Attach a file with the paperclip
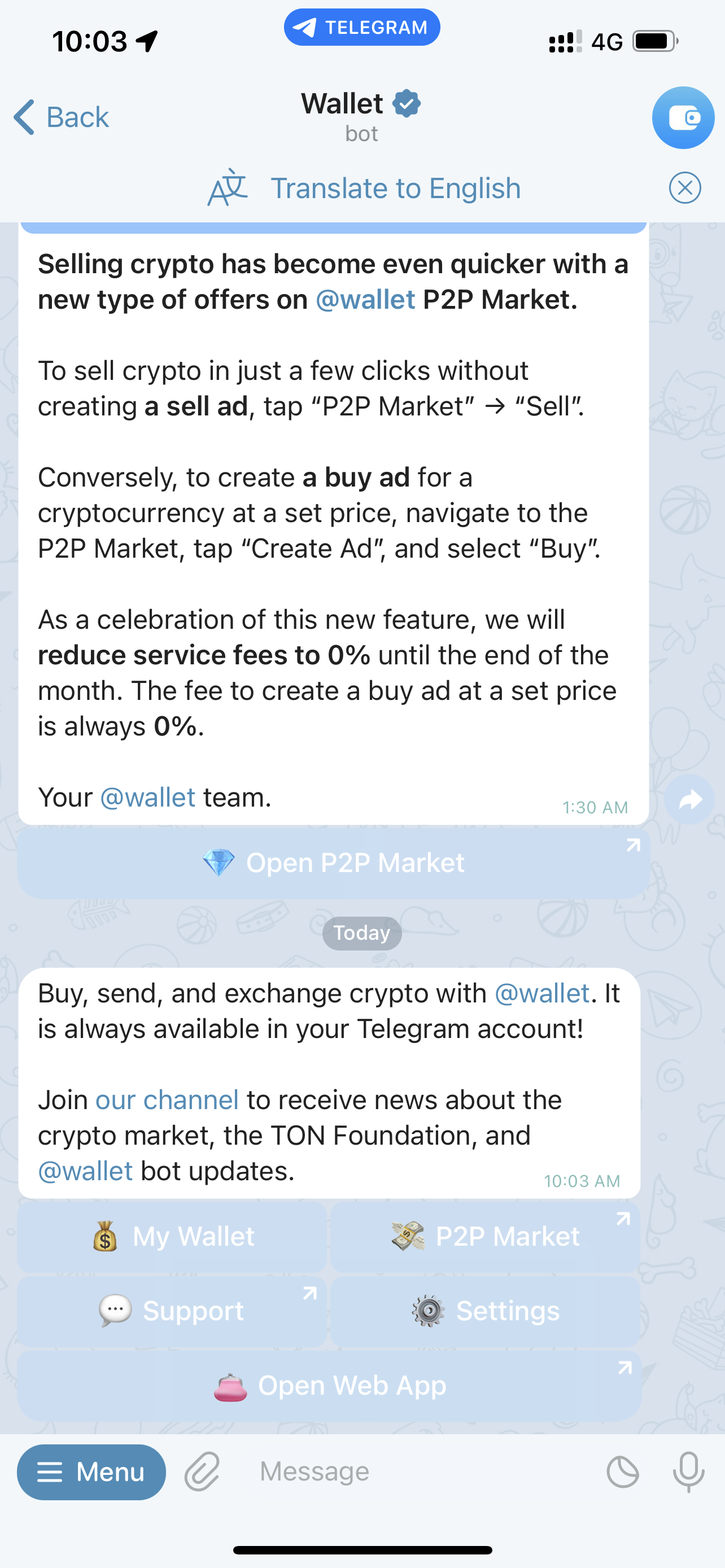Image resolution: width=725 pixels, height=1568 pixels. 202,1472
